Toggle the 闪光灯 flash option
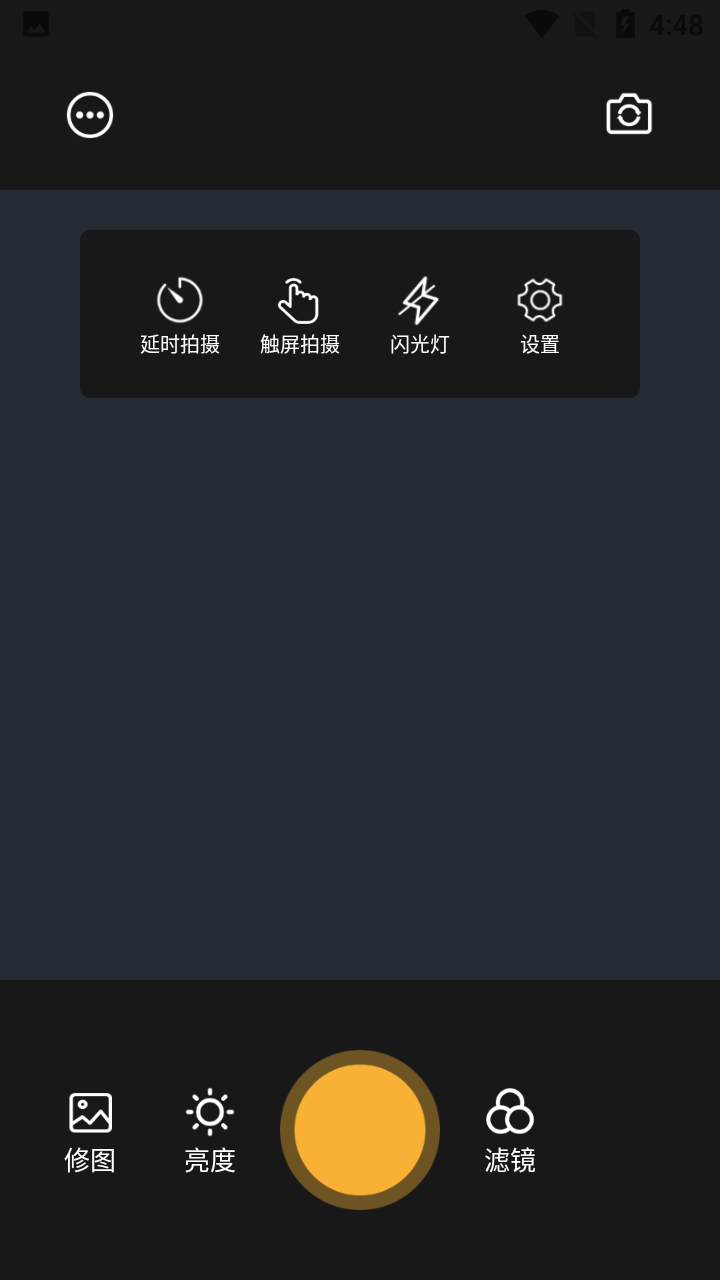 click(x=420, y=316)
